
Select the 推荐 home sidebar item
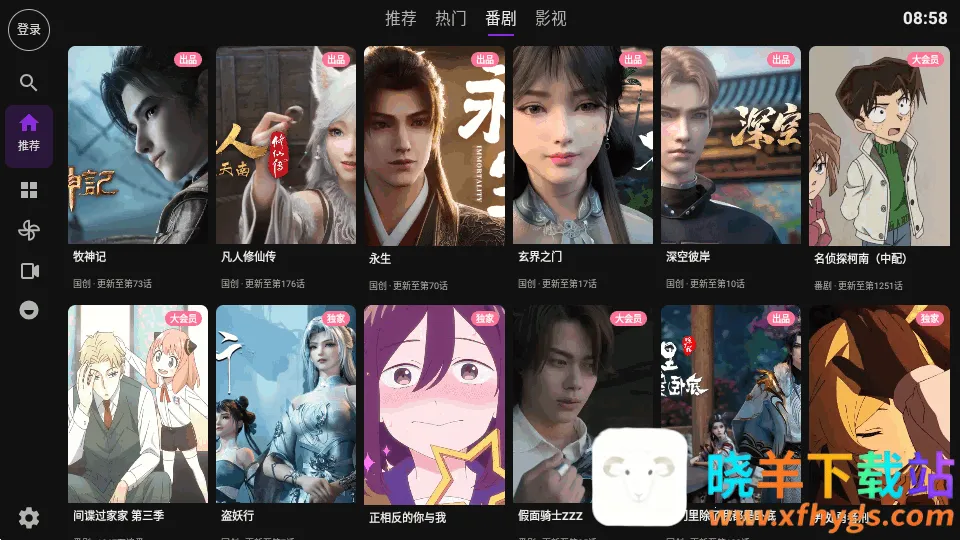pos(29,133)
